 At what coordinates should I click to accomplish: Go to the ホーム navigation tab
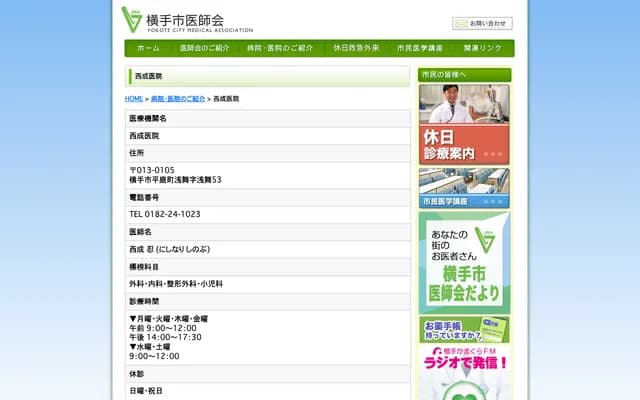pos(148,48)
